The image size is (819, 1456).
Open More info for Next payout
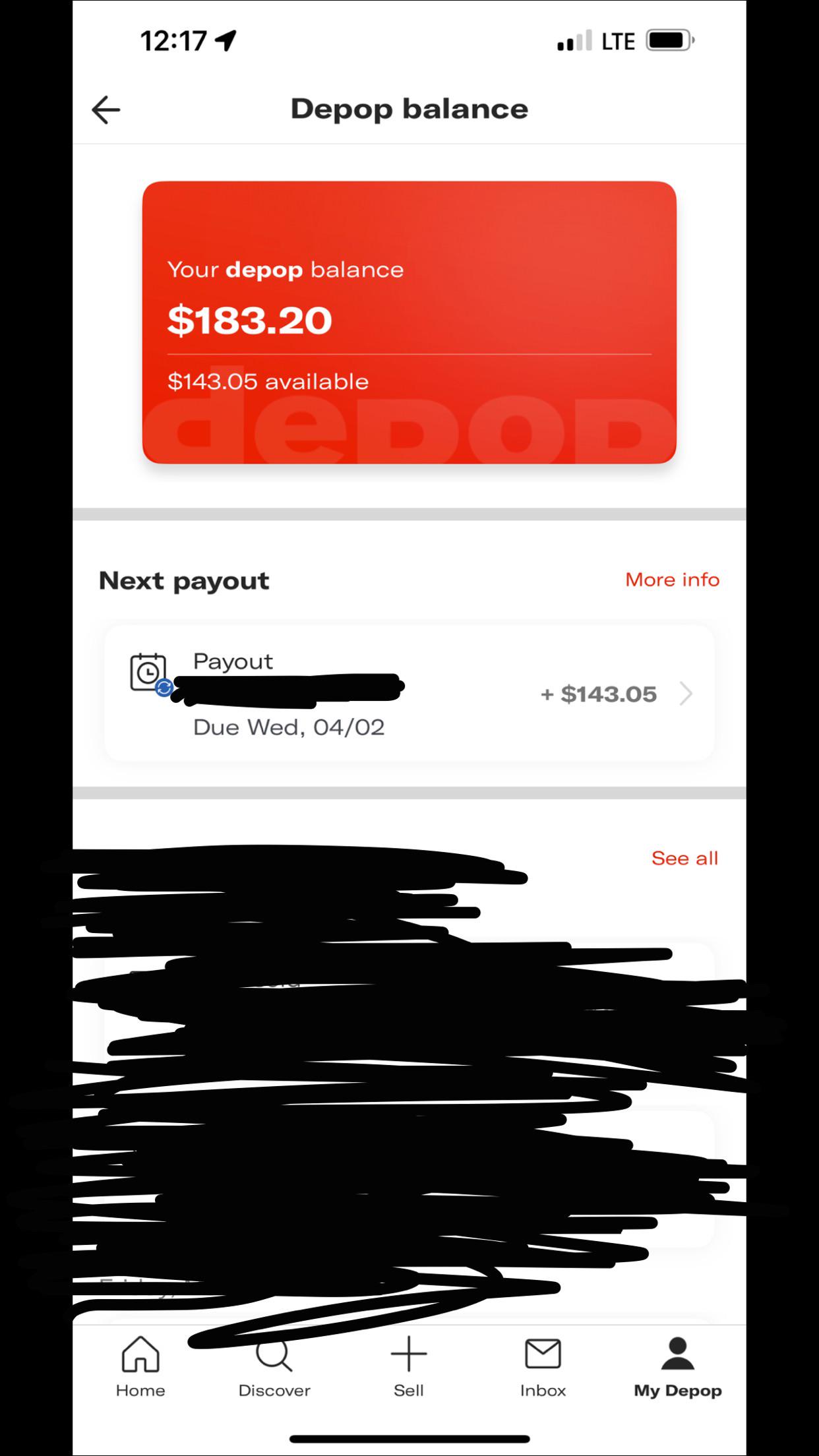pyautogui.click(x=671, y=580)
